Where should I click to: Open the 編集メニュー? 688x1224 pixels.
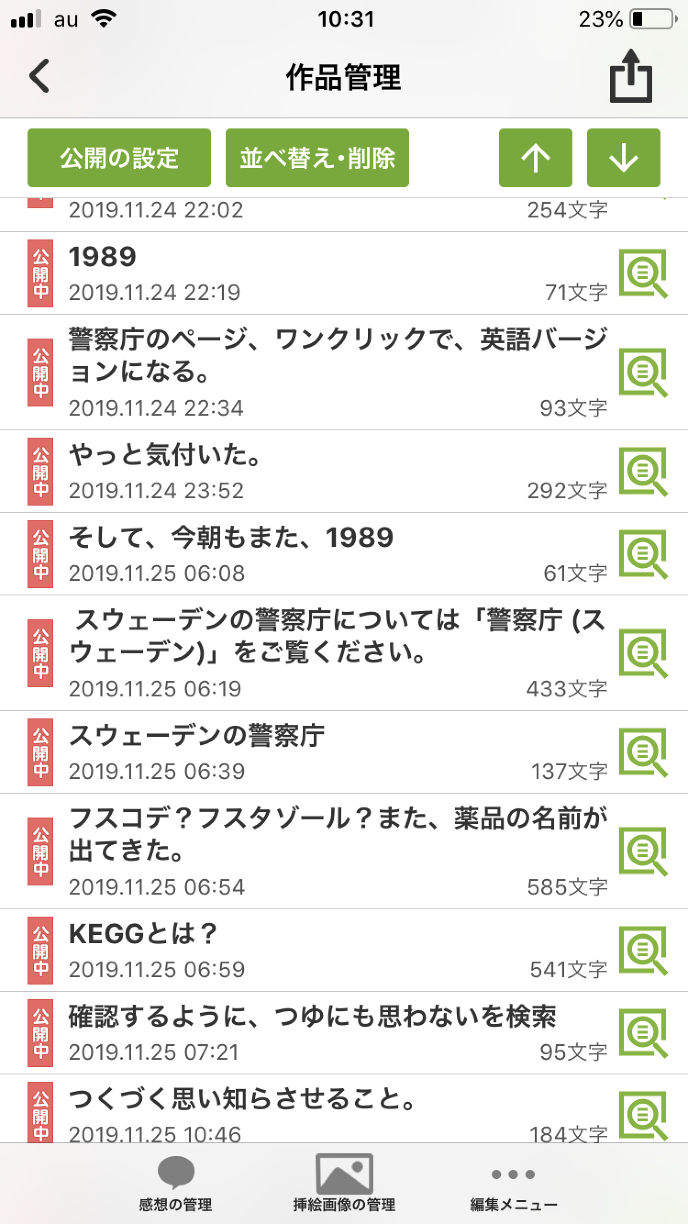tap(514, 1183)
